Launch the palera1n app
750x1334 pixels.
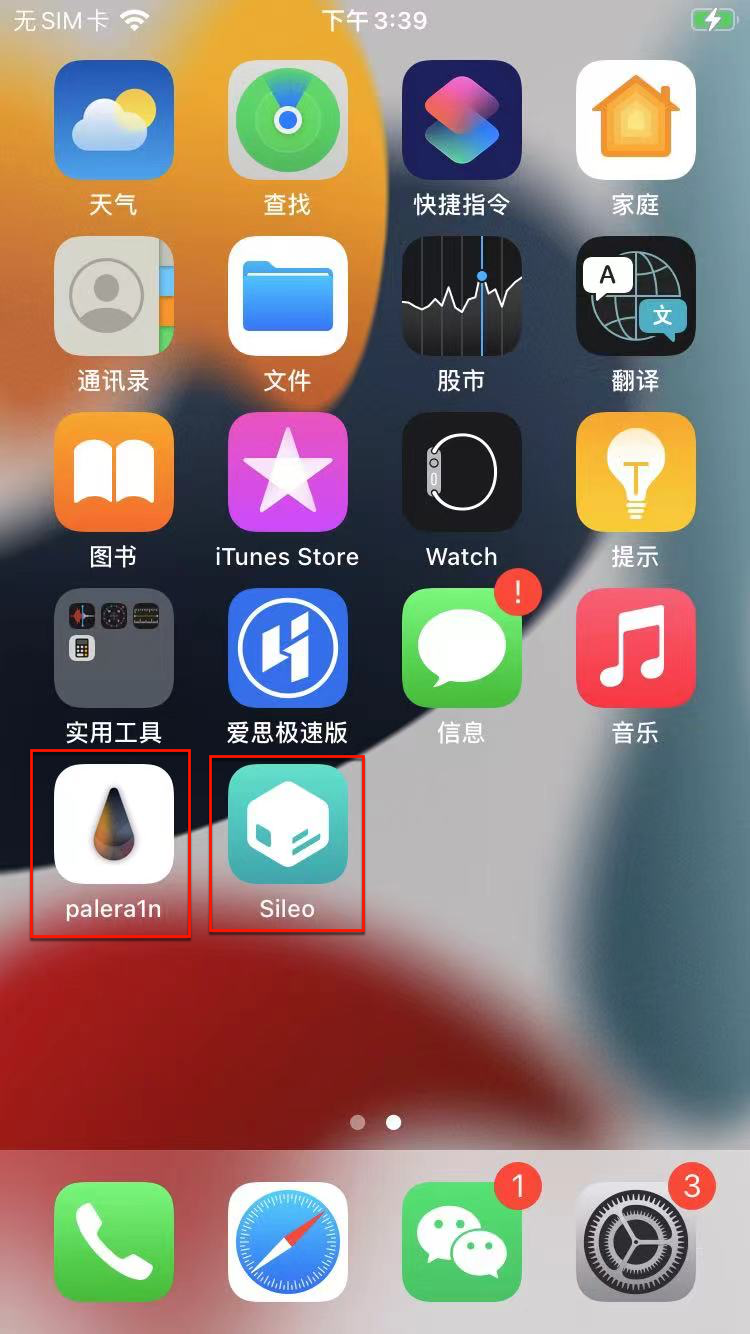113,824
